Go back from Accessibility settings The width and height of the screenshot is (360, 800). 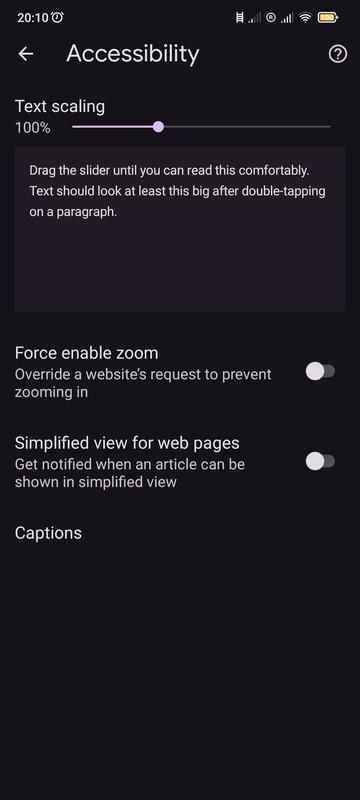pyautogui.click(x=25, y=54)
